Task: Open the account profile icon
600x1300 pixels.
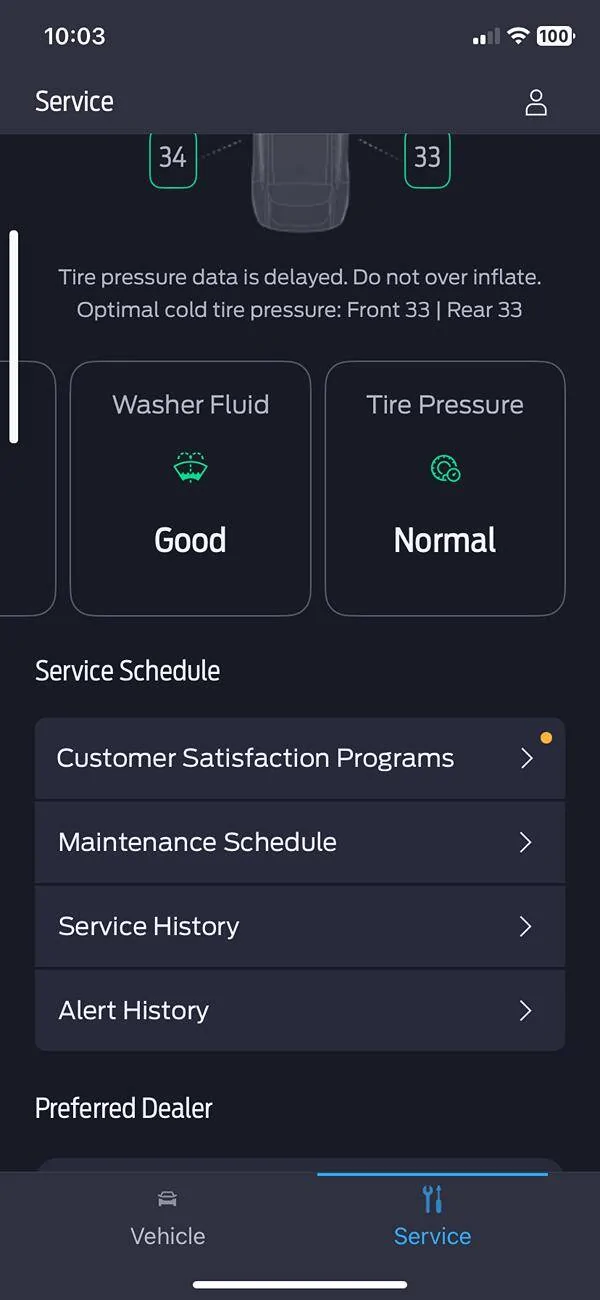Action: point(536,102)
